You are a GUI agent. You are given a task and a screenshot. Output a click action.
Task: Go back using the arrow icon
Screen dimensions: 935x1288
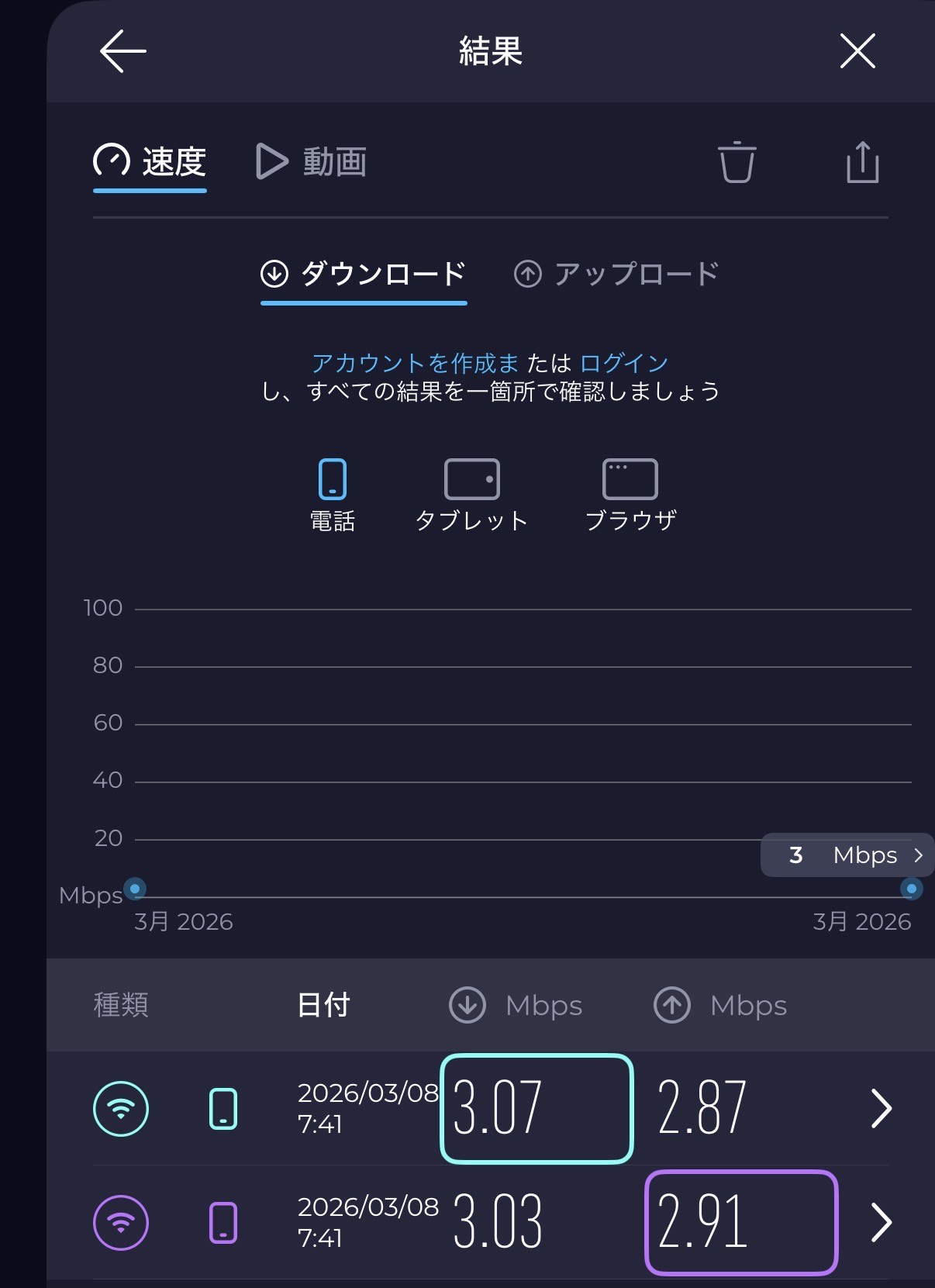tap(122, 52)
